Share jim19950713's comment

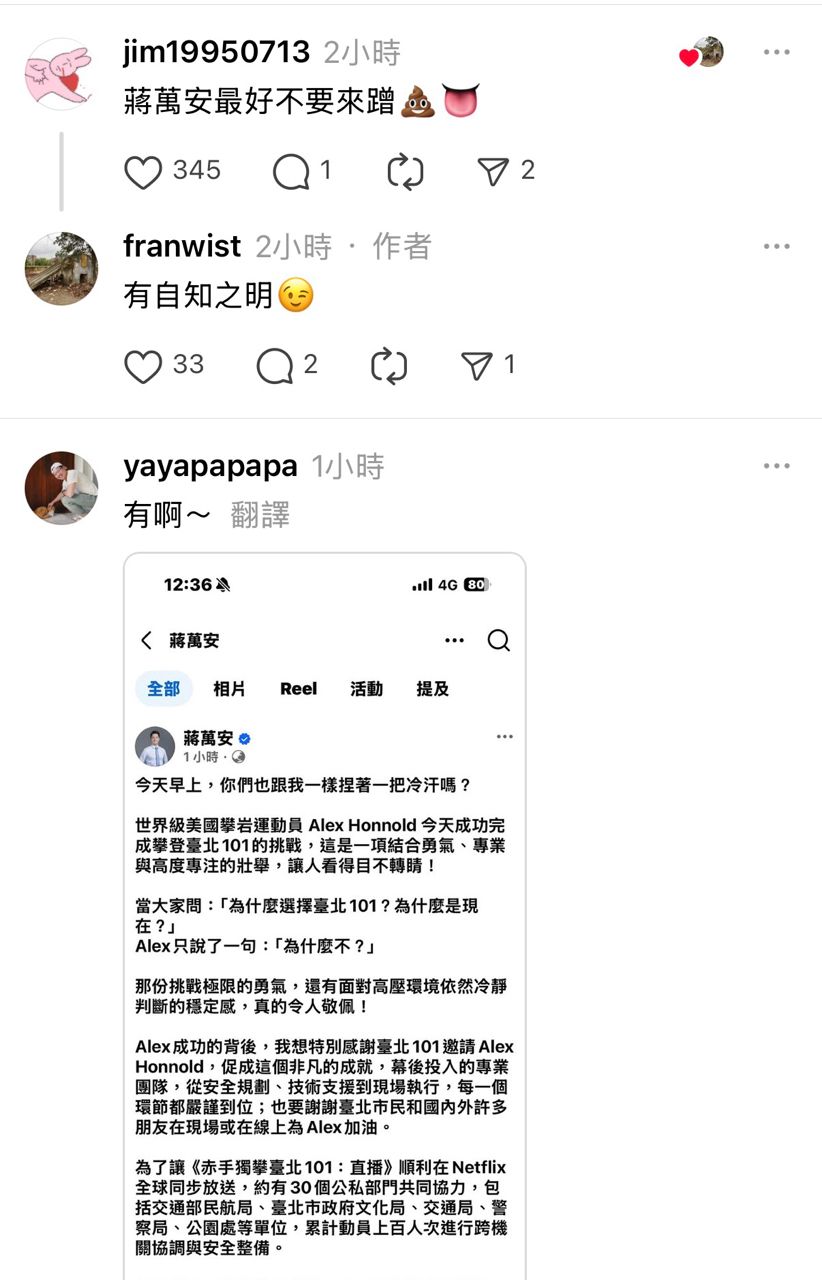point(493,172)
